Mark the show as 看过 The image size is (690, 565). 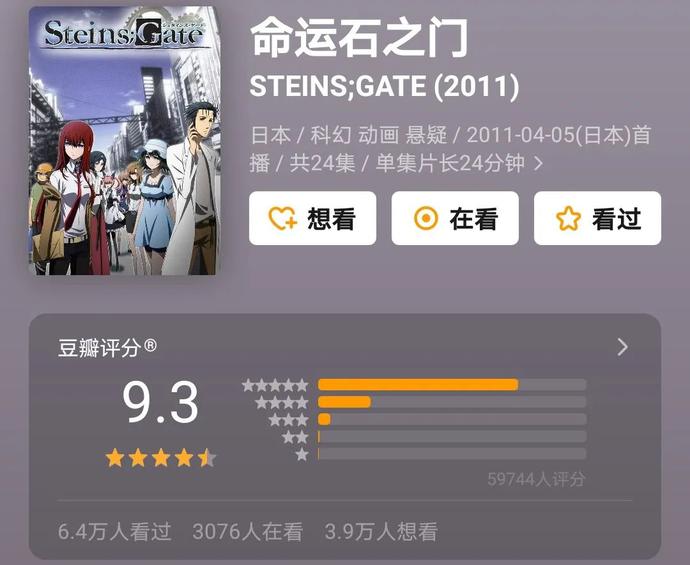point(597,218)
